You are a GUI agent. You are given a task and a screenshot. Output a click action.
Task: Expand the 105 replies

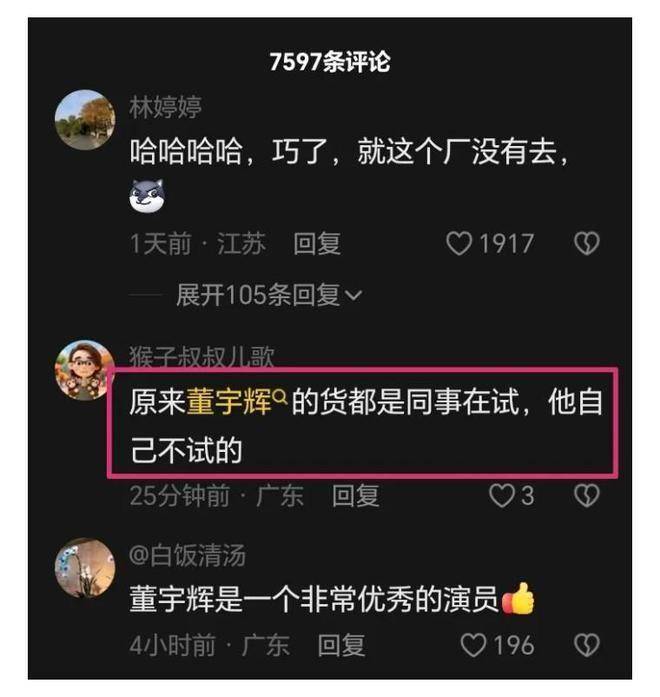click(x=268, y=295)
